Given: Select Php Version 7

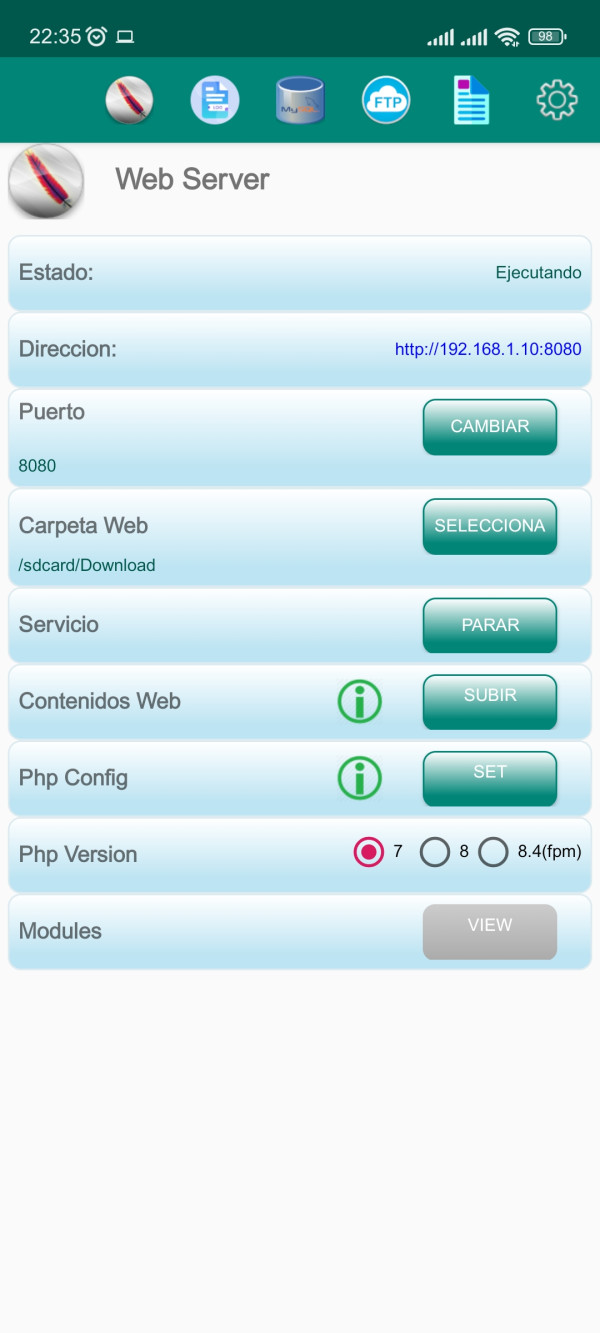Looking at the screenshot, I should pos(369,853).
